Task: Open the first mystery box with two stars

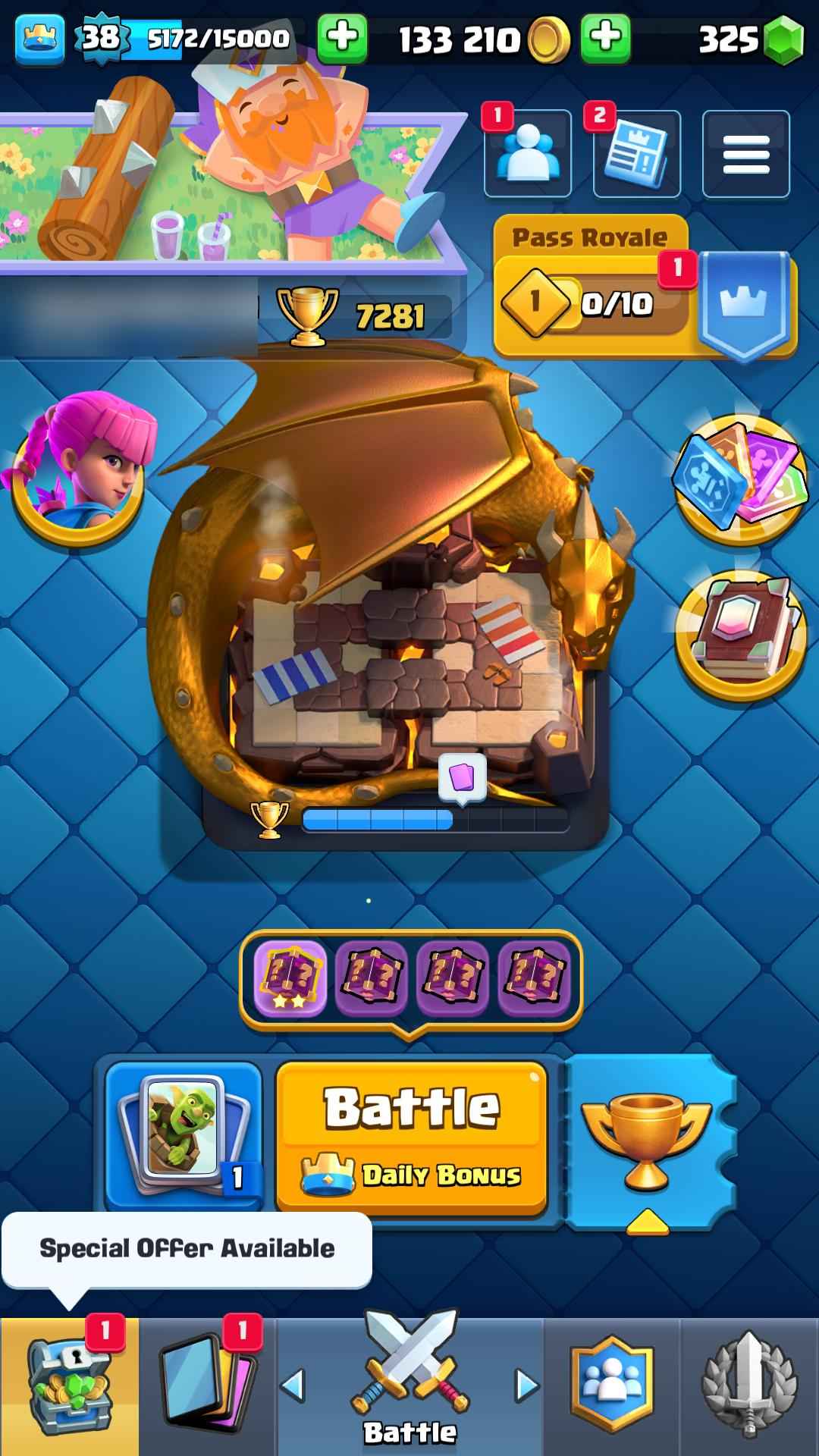Action: pyautogui.click(x=290, y=979)
